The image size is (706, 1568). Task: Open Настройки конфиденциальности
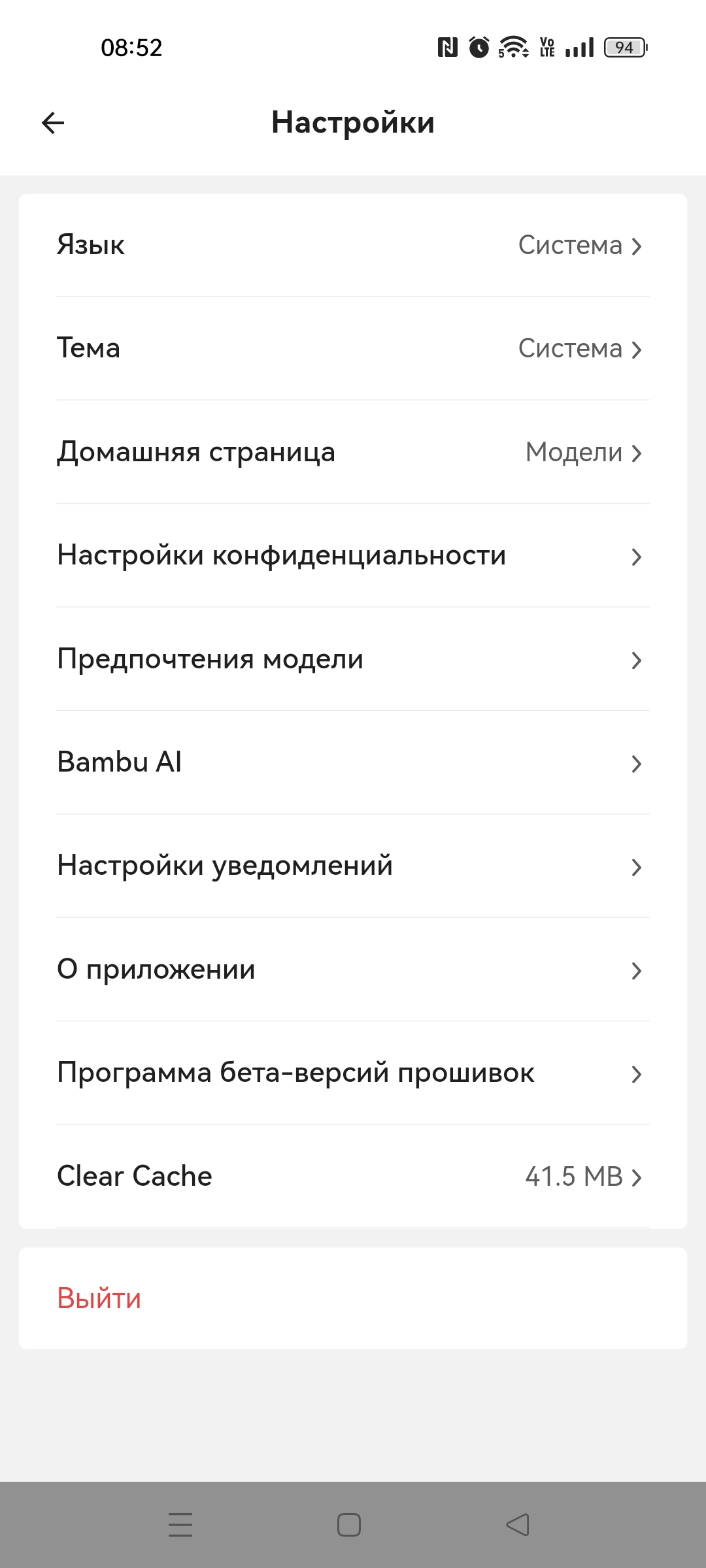(x=353, y=556)
